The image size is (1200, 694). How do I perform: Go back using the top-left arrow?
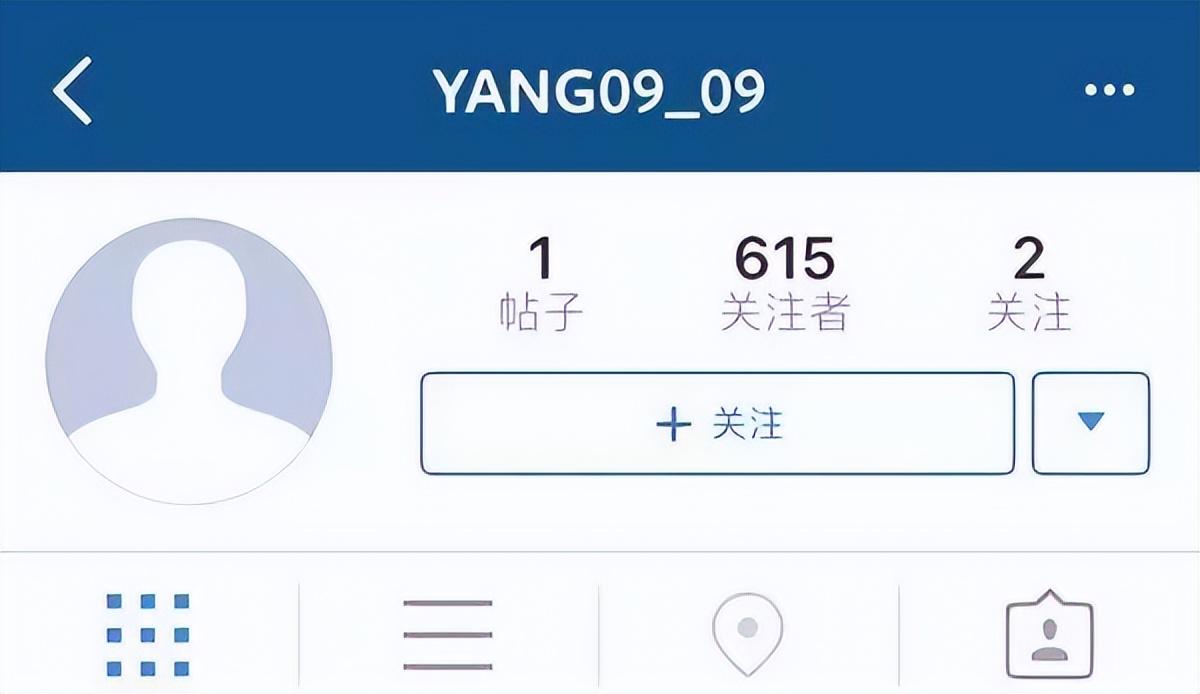point(73,90)
